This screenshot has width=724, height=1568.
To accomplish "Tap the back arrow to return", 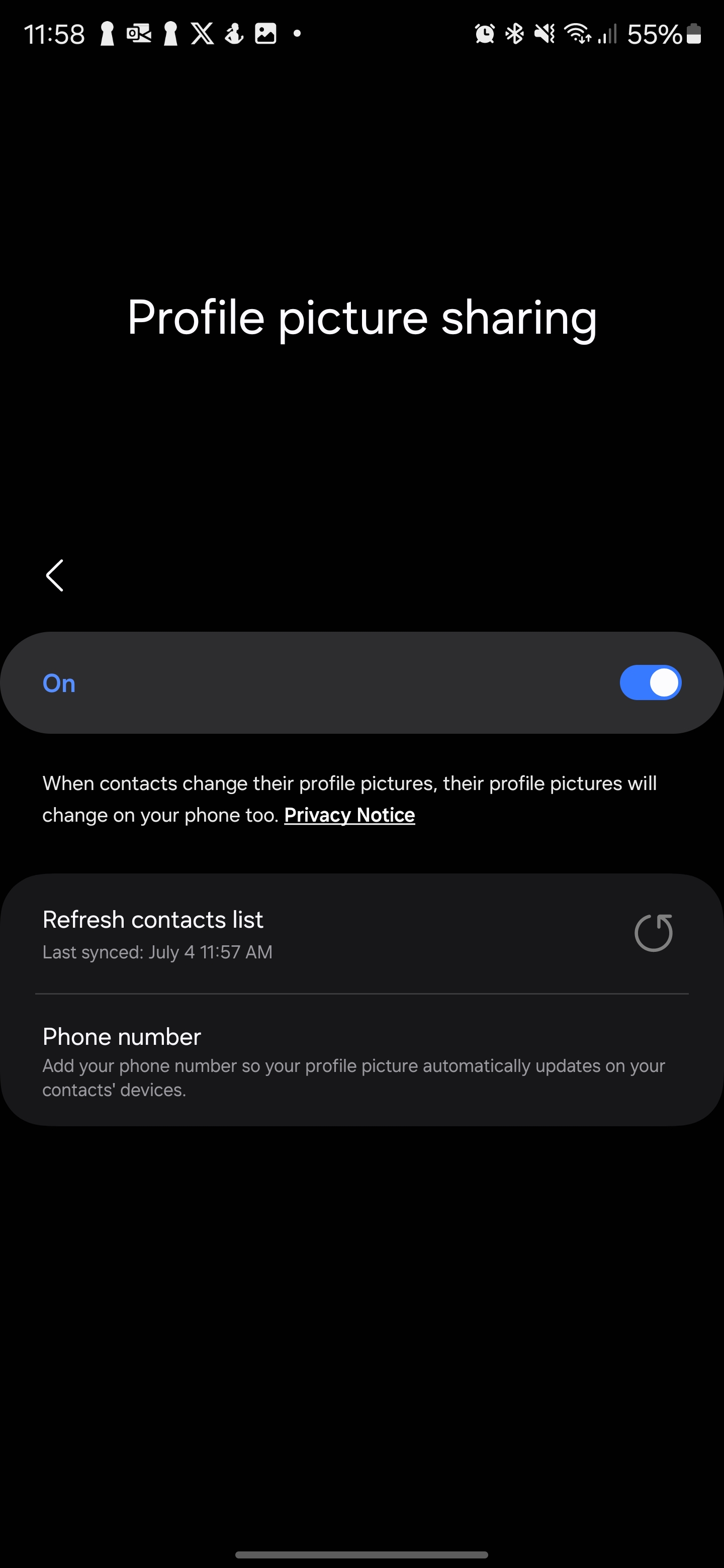I will tap(54, 575).
